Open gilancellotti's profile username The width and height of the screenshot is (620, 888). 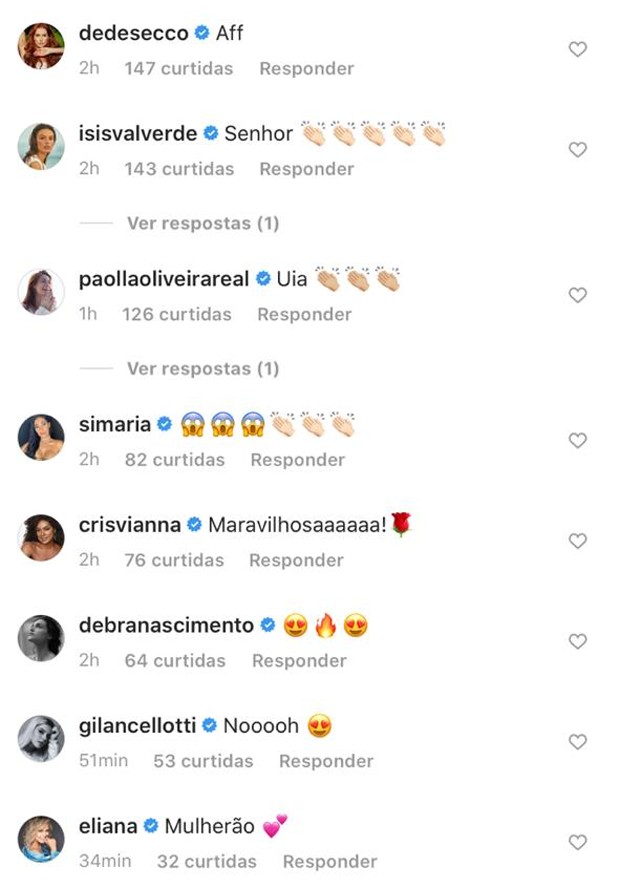(x=137, y=725)
